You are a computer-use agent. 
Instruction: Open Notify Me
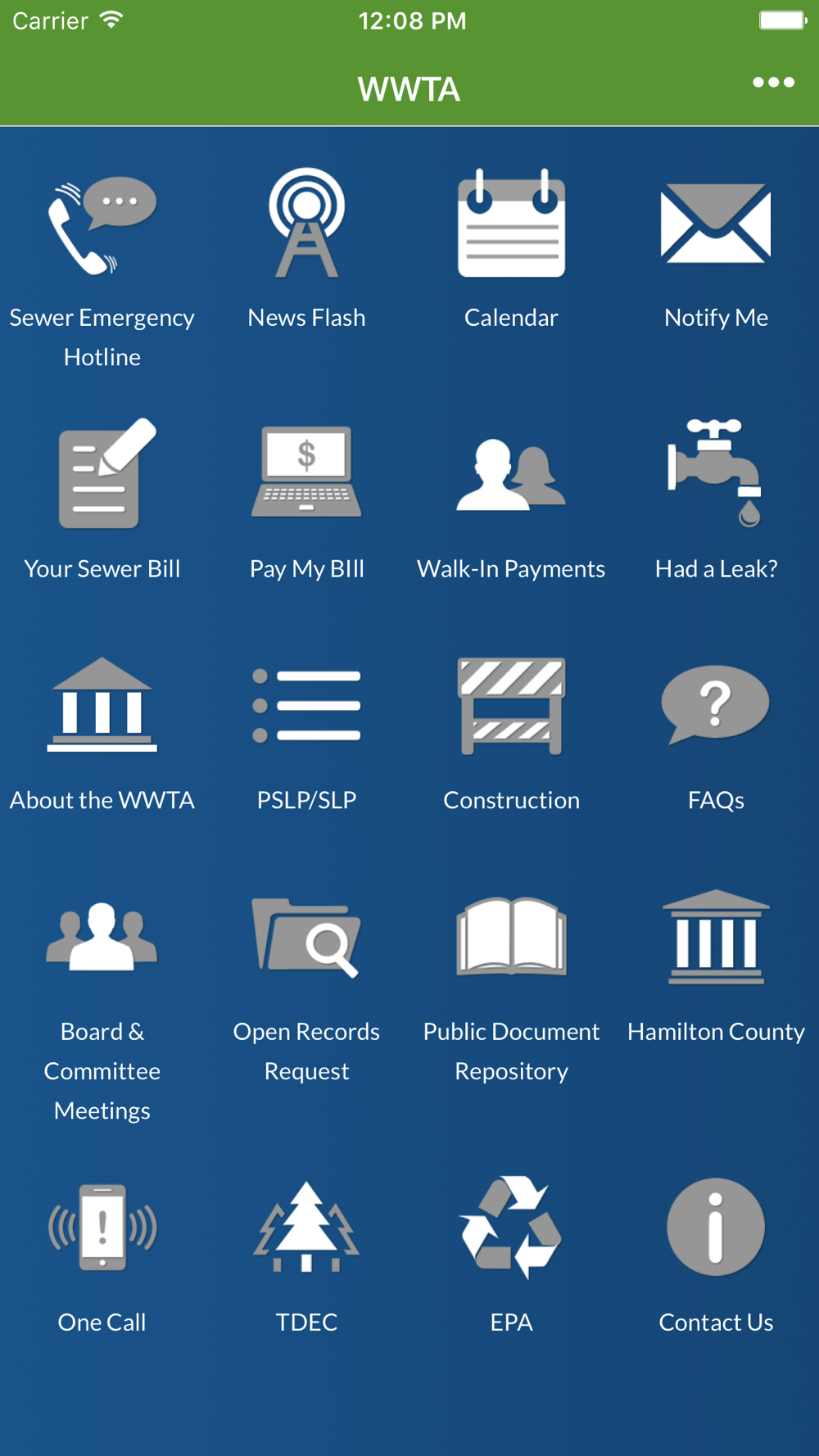click(717, 248)
